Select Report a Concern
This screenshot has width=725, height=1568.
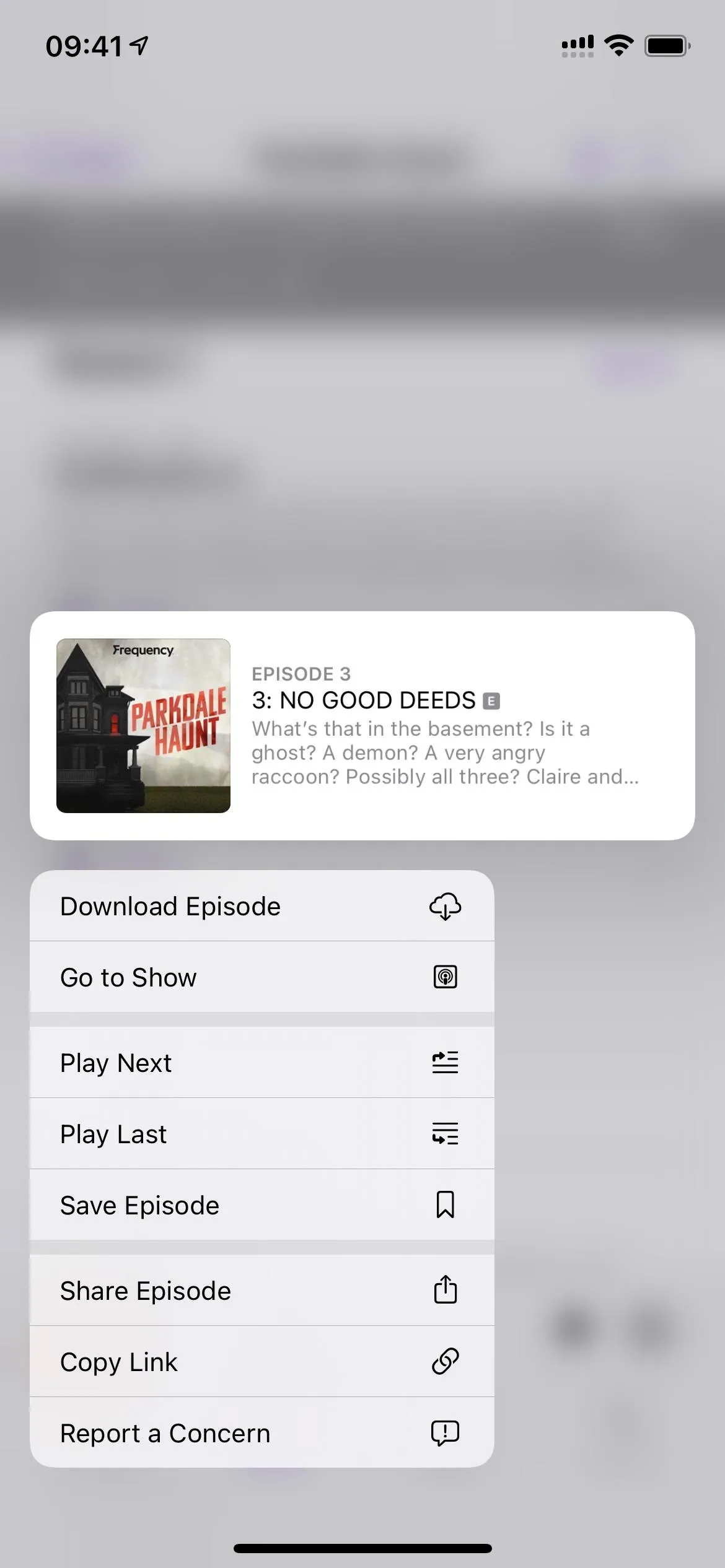tap(261, 1433)
